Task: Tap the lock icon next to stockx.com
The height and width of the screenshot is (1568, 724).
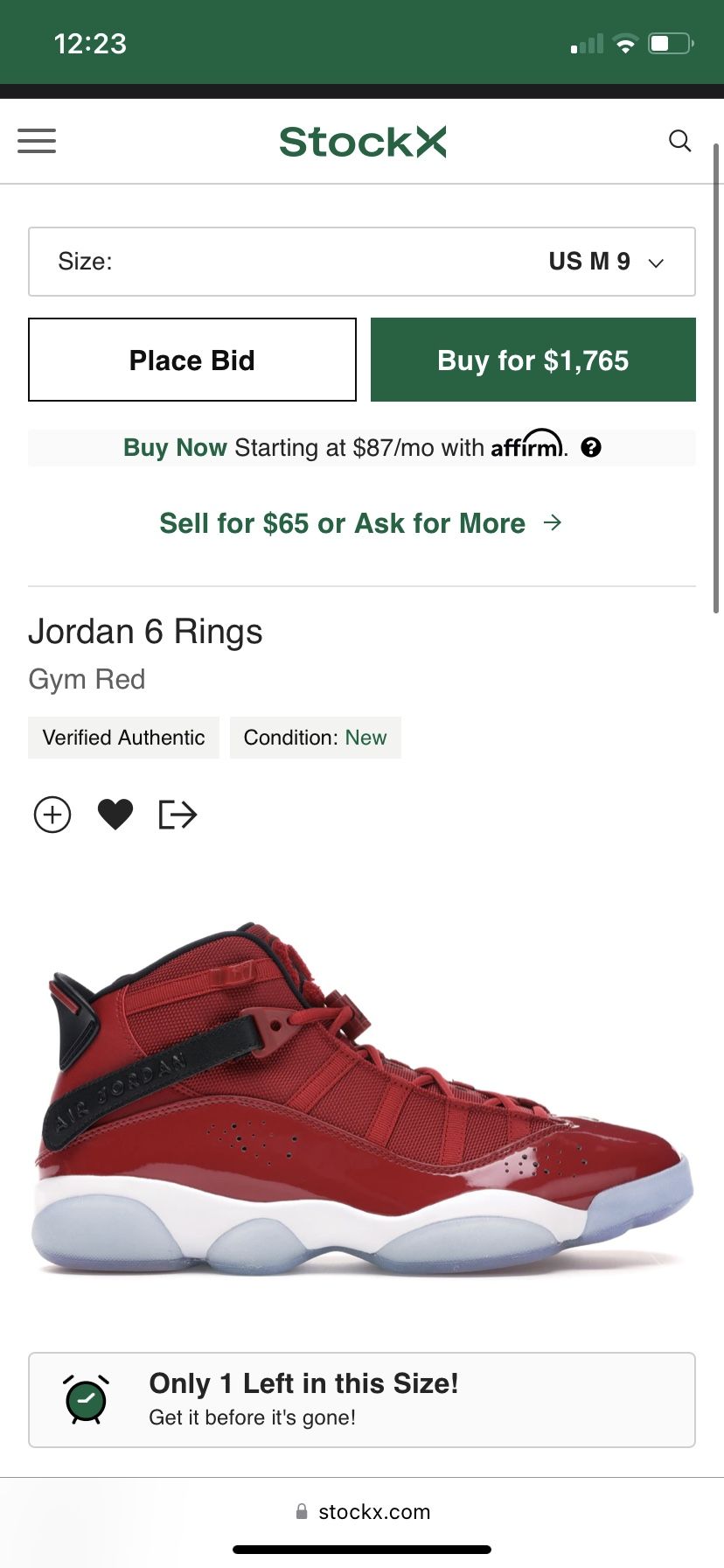Action: pos(302,1511)
